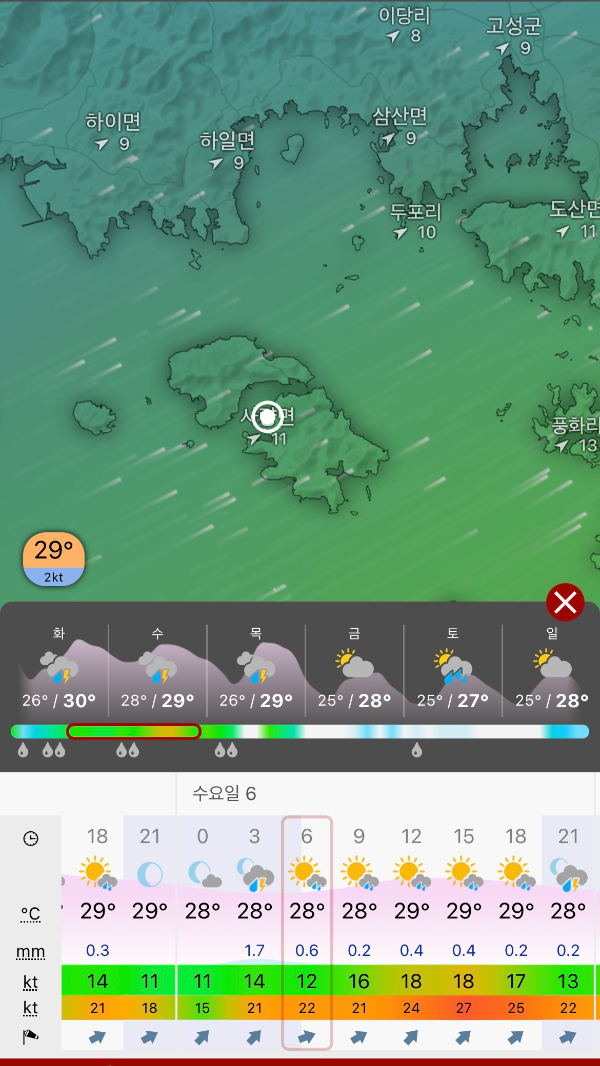Toggle the °C temperature unit
This screenshot has height=1066, width=600.
[x=31, y=914]
